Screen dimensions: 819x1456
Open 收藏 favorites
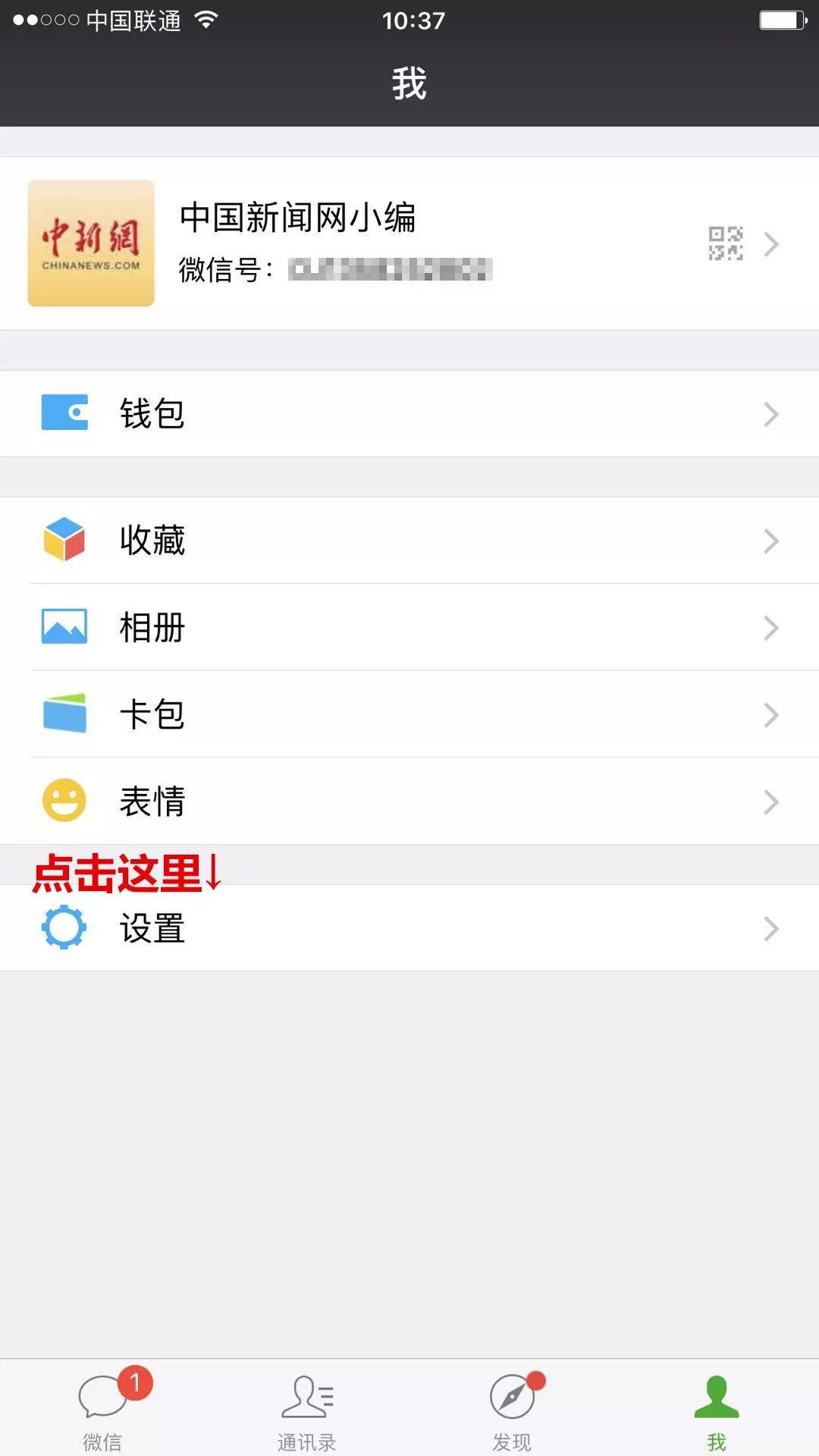pyautogui.click(x=409, y=541)
